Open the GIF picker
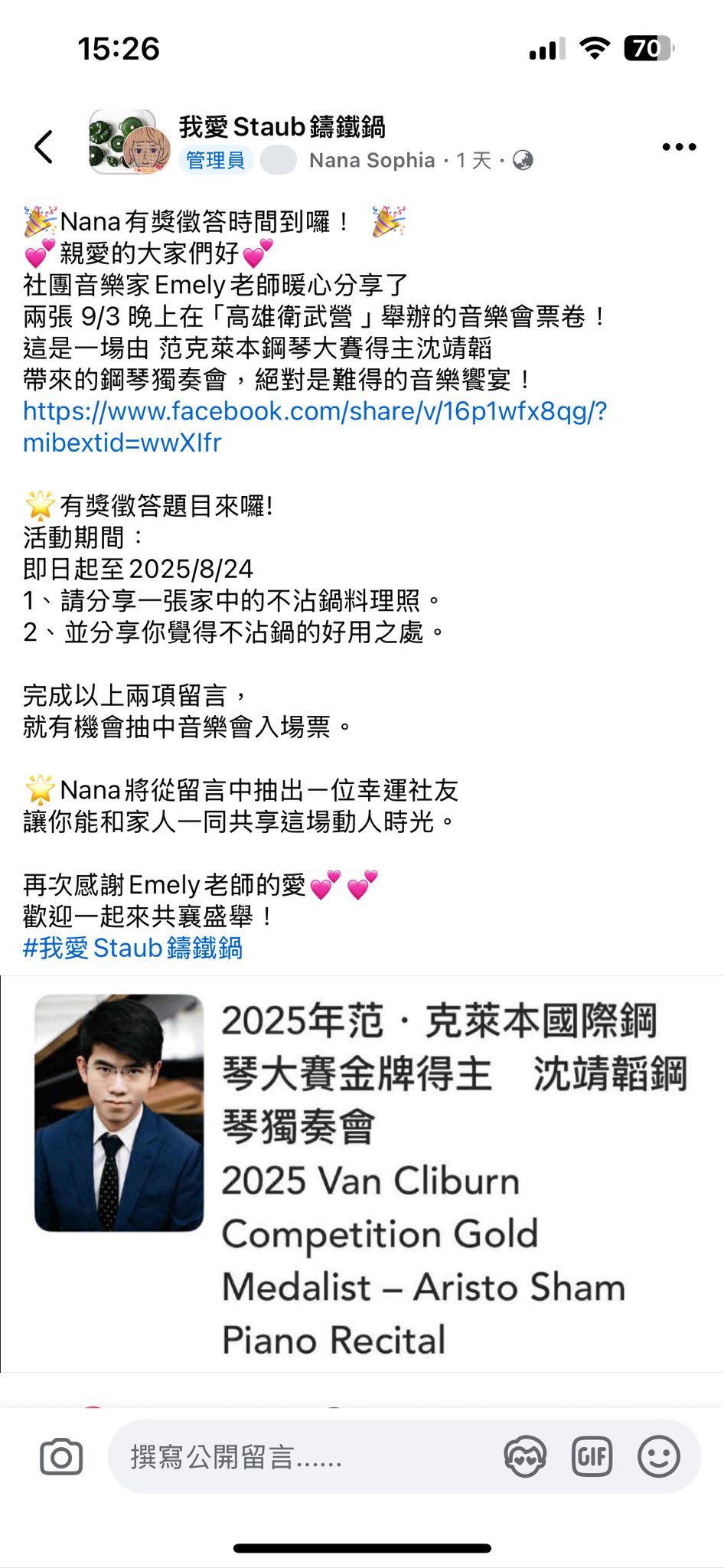The height and width of the screenshot is (1568, 724). 592,1456
